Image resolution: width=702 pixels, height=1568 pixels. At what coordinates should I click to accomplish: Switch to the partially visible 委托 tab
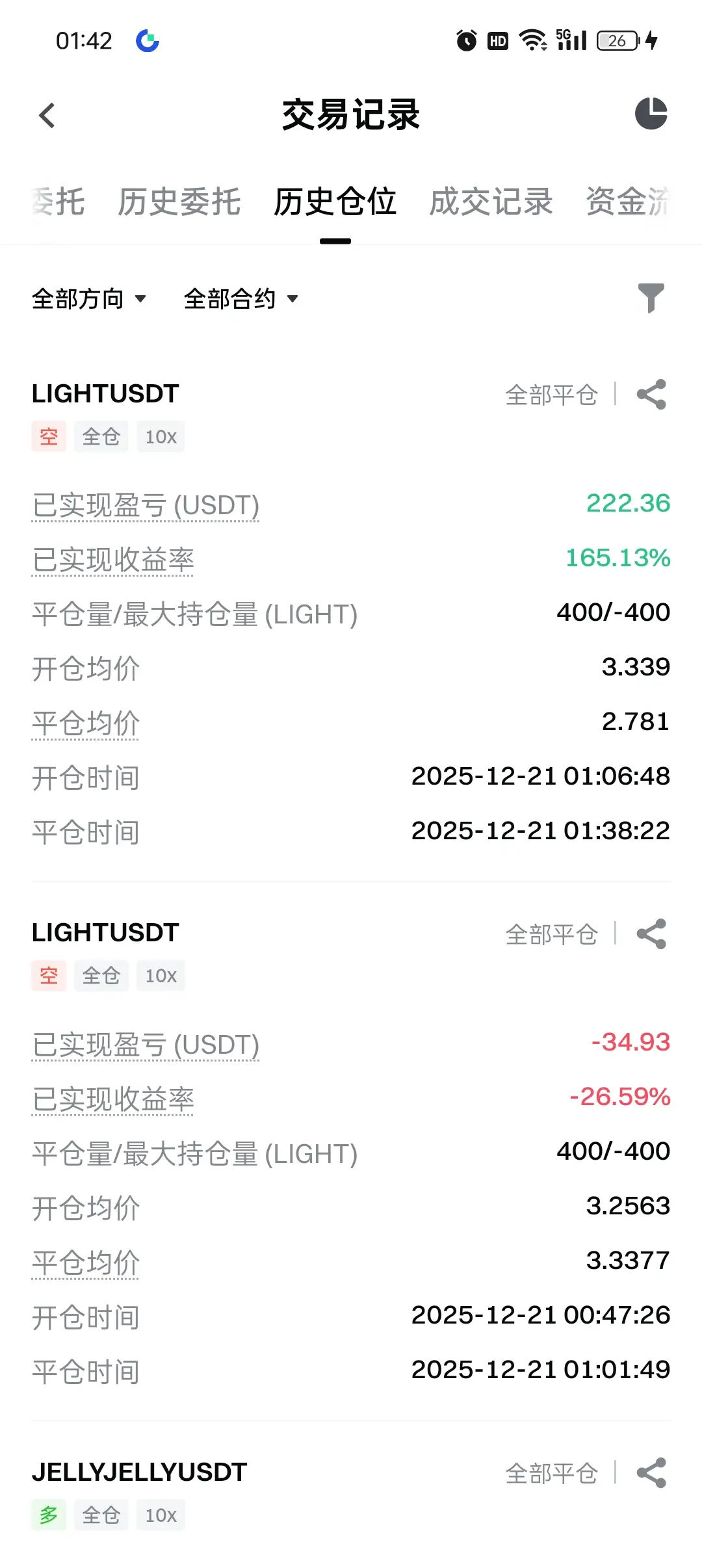coord(58,202)
